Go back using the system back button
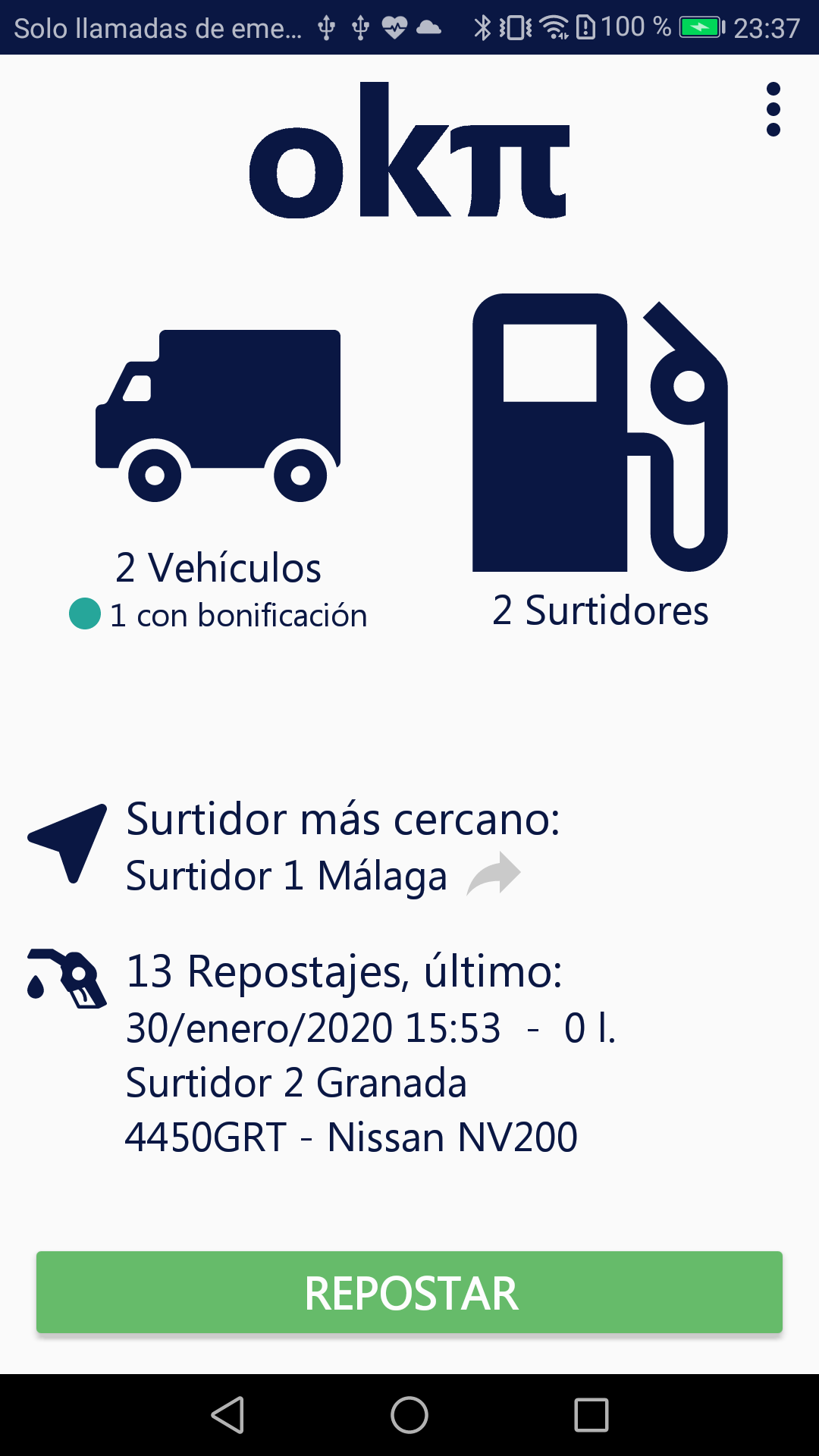This screenshot has width=819, height=1456. click(x=227, y=1415)
